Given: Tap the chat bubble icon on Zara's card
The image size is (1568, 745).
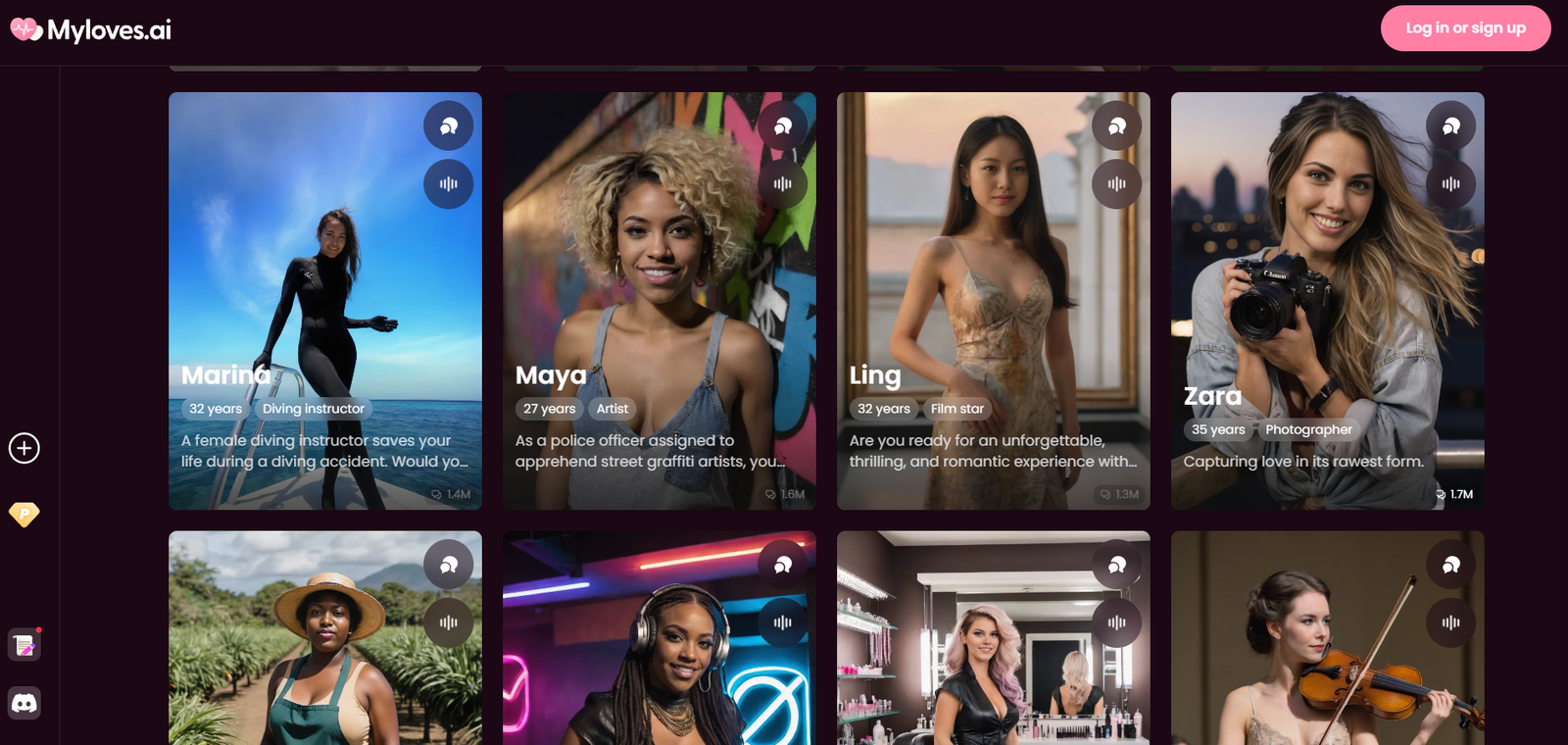Looking at the screenshot, I should click(x=1450, y=125).
